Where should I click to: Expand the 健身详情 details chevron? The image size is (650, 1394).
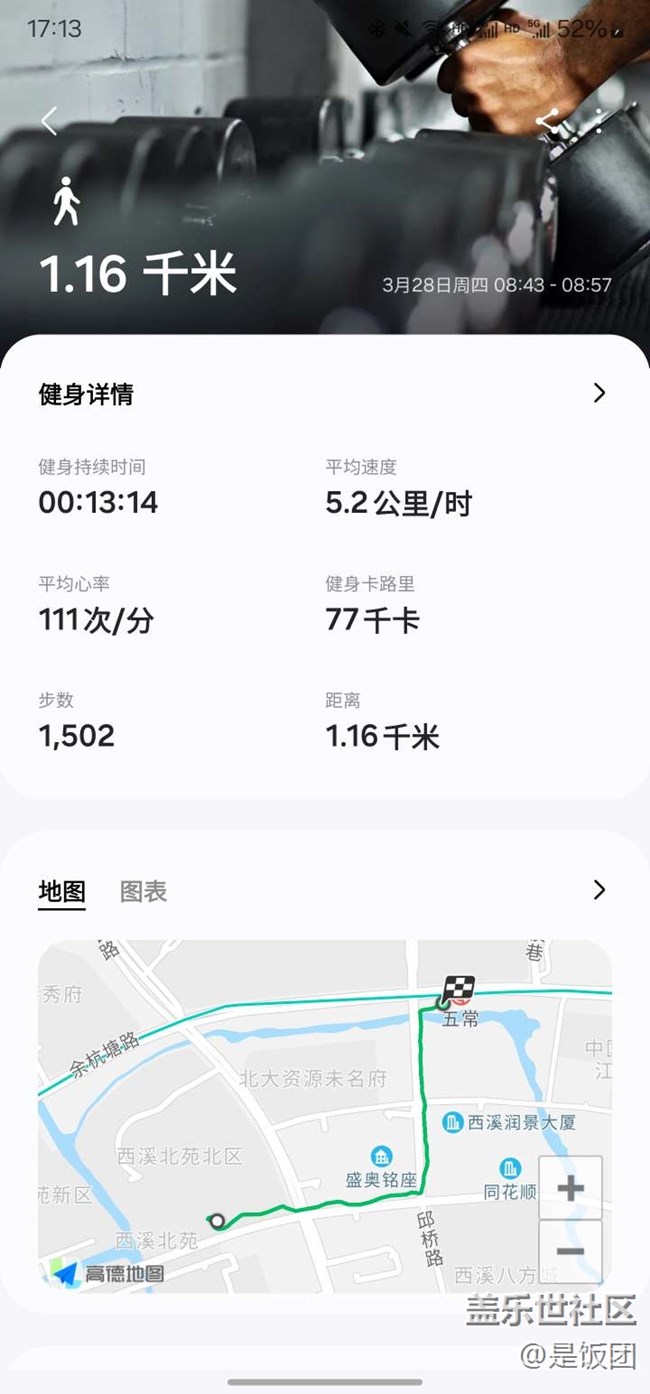pyautogui.click(x=599, y=393)
